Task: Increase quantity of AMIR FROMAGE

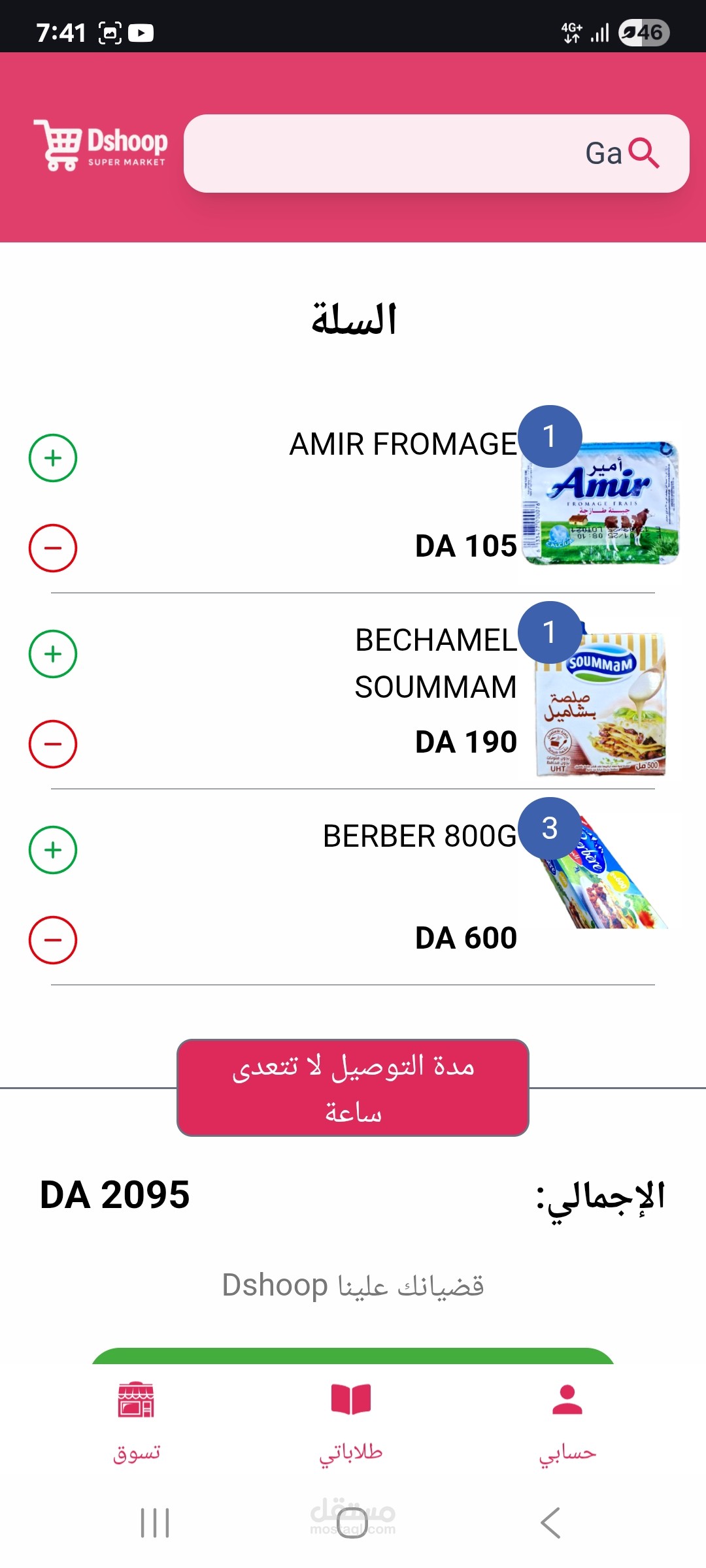Action: tap(53, 458)
